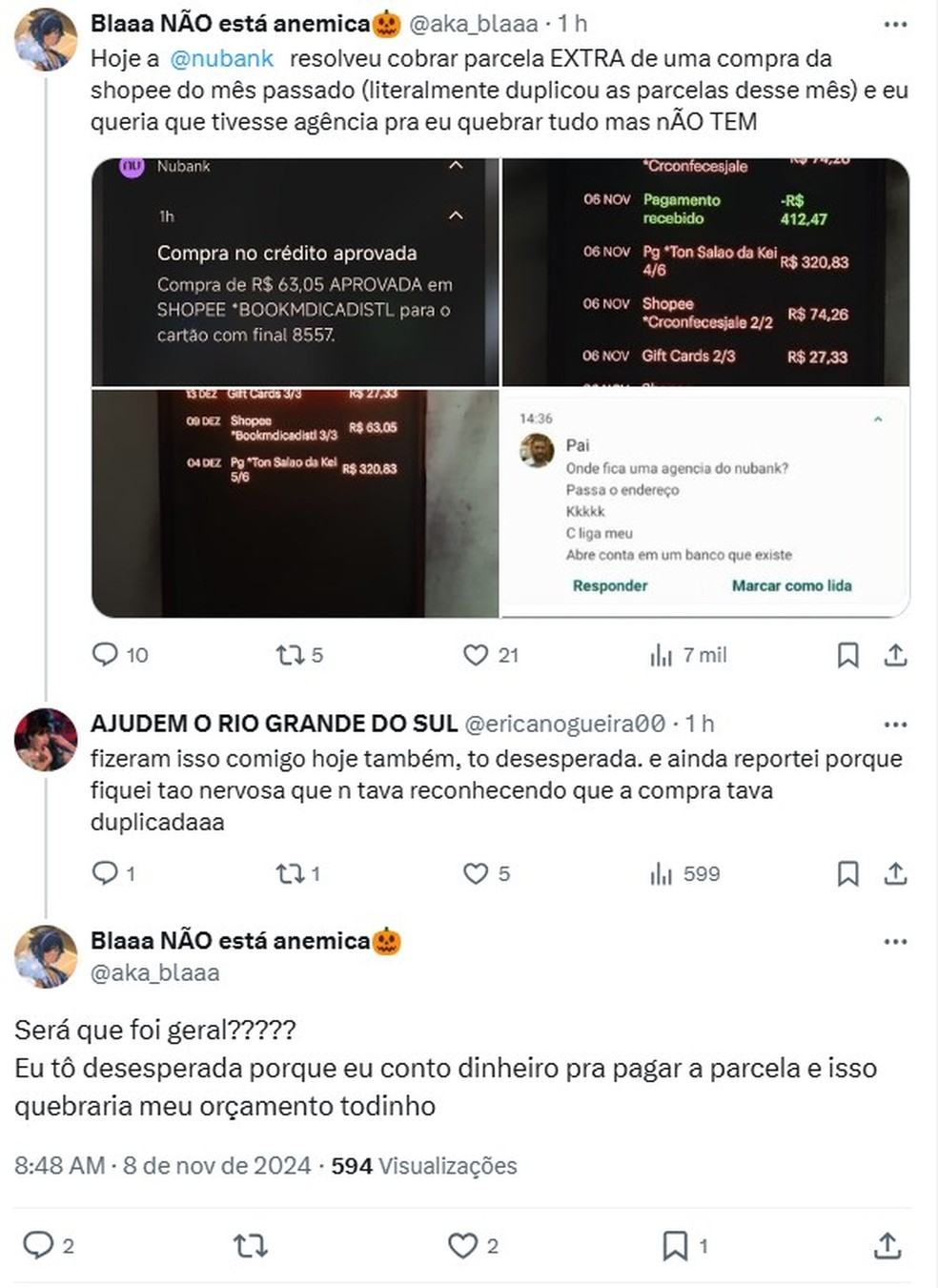
Task: Share the 'Será que foi geral' tweet
Action: 887,1245
